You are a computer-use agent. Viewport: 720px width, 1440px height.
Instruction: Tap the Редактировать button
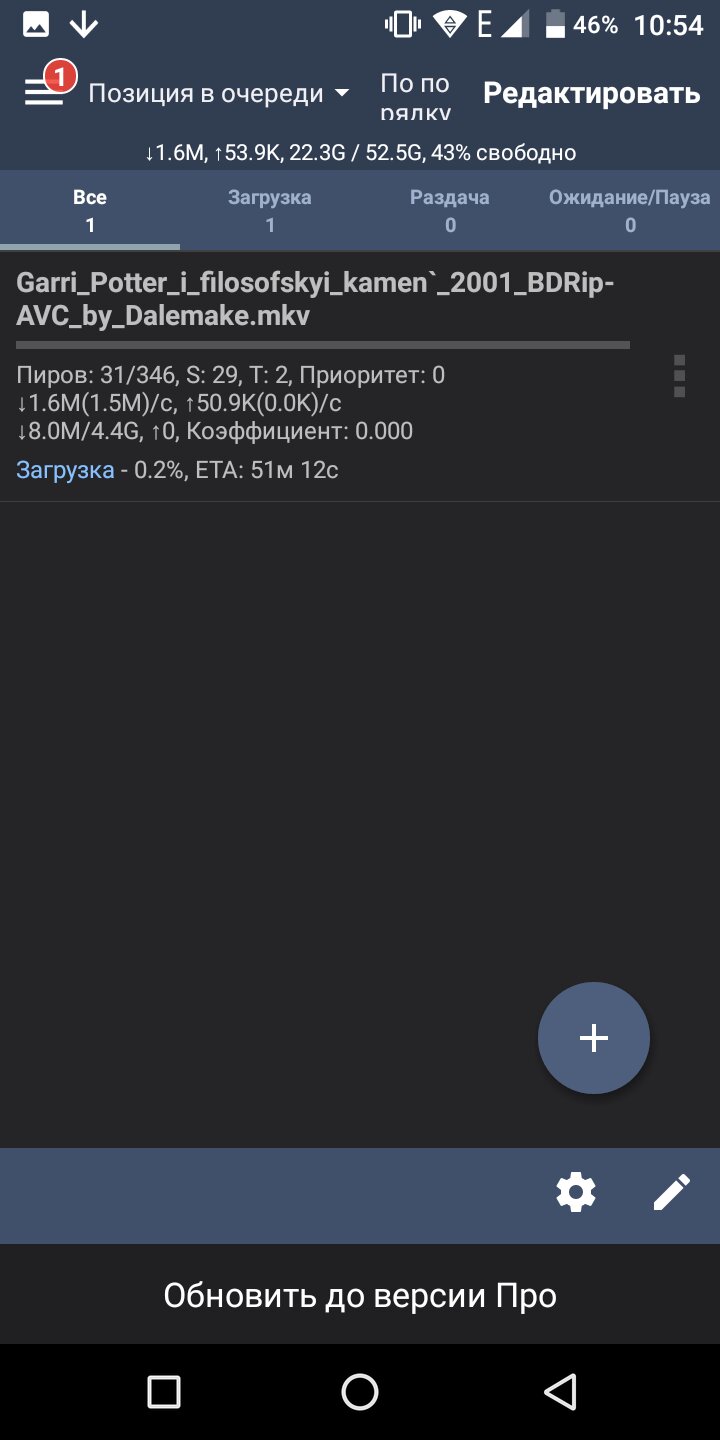click(592, 93)
